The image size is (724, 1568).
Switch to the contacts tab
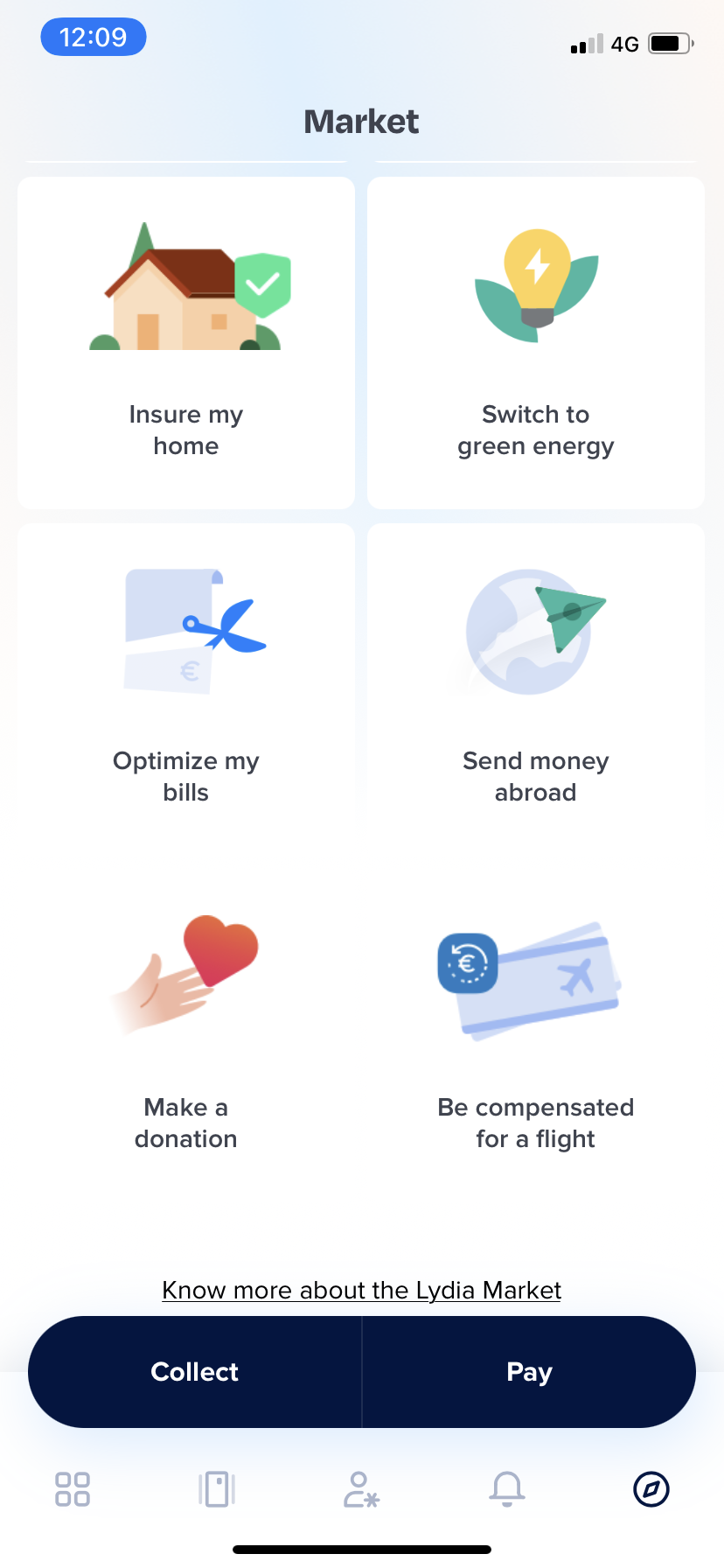(361, 1489)
